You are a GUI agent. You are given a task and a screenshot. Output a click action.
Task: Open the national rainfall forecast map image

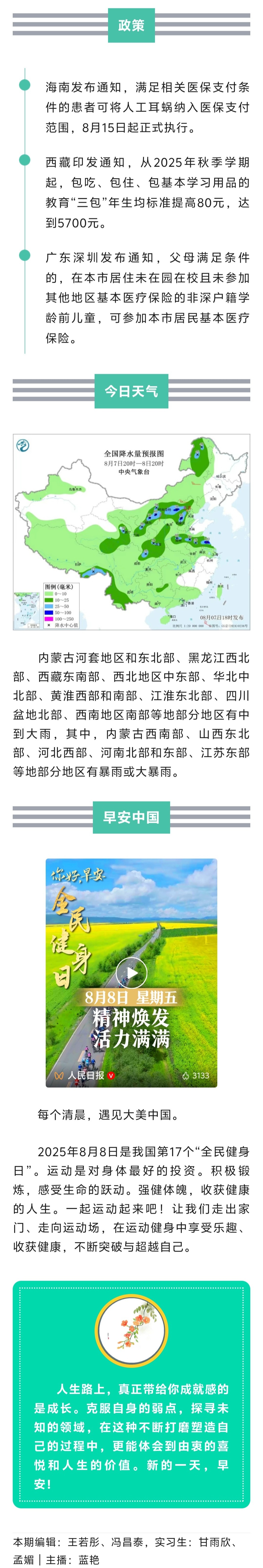(131, 531)
